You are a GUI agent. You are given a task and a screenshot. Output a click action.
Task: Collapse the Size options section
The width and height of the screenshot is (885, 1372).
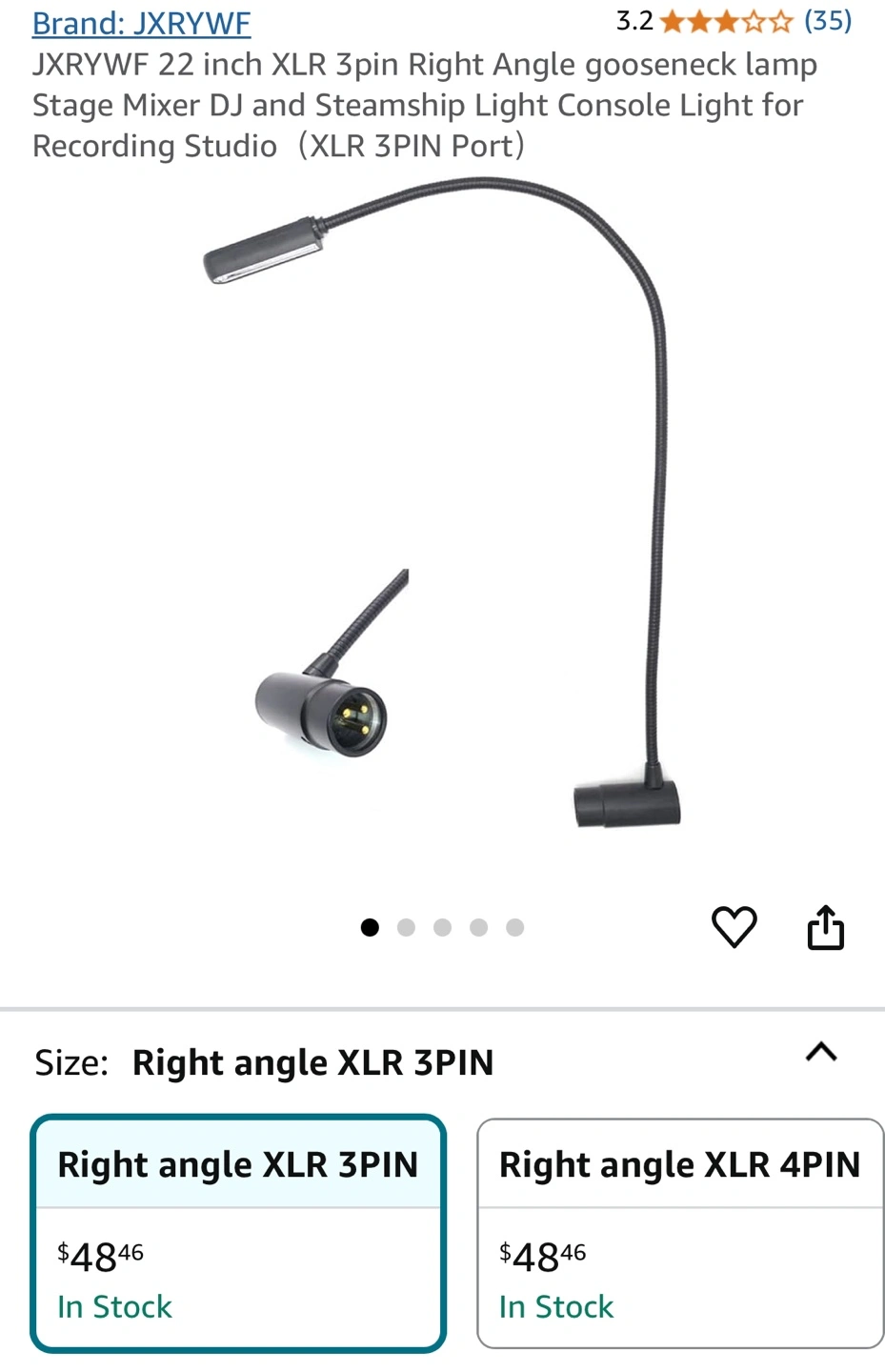(821, 1053)
